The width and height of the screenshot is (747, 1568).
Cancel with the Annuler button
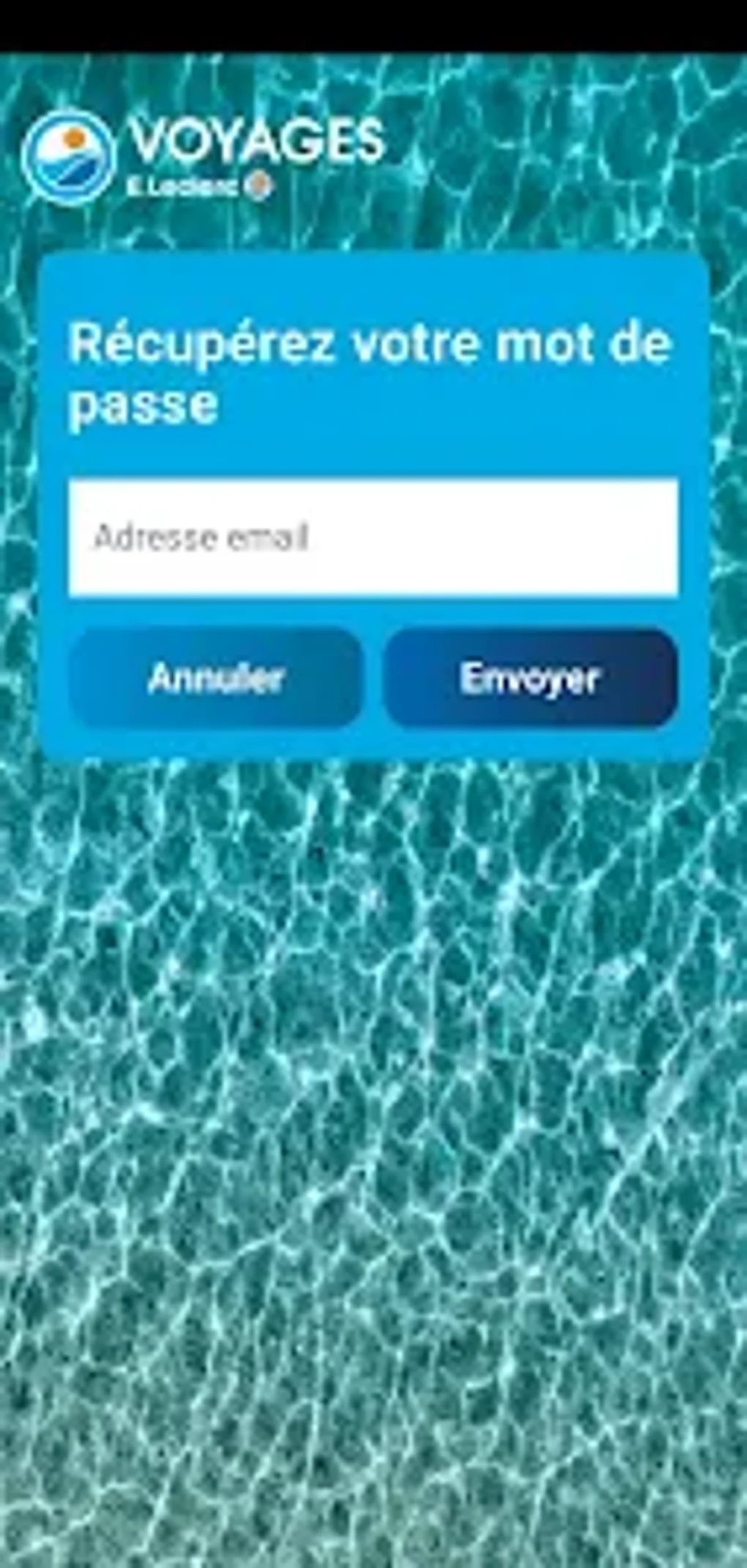coord(216,678)
